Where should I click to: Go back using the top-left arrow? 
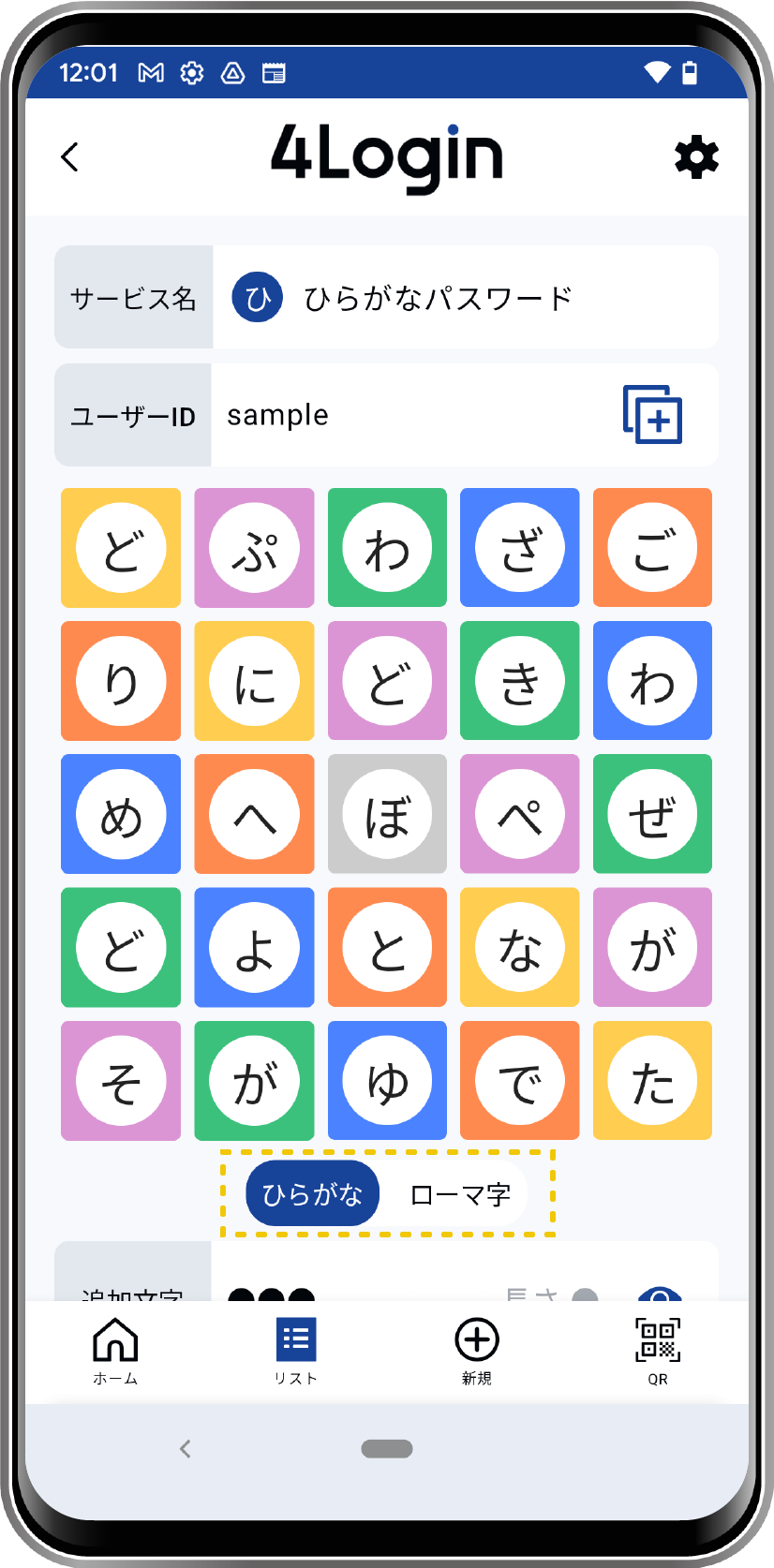click(x=70, y=157)
